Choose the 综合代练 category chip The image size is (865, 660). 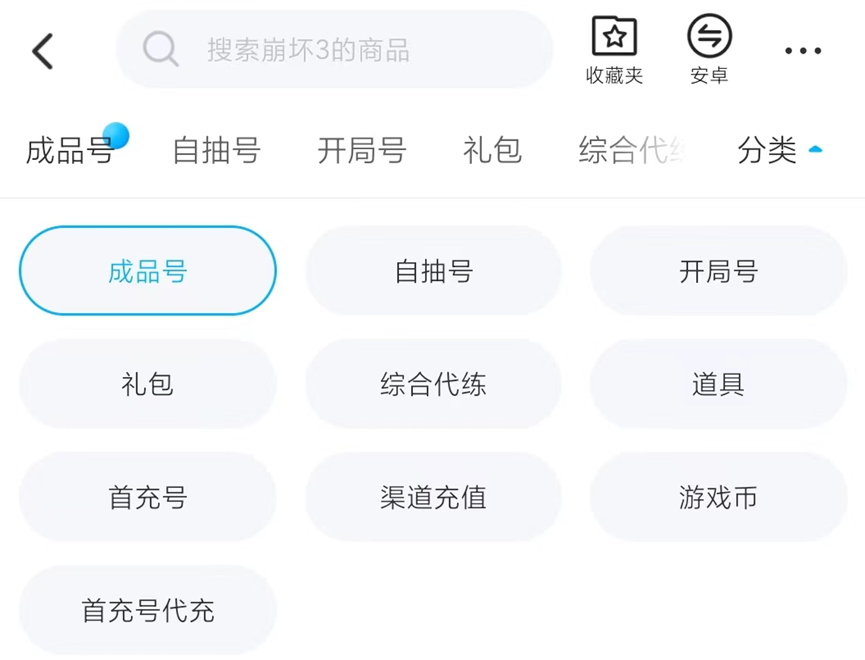coord(433,384)
